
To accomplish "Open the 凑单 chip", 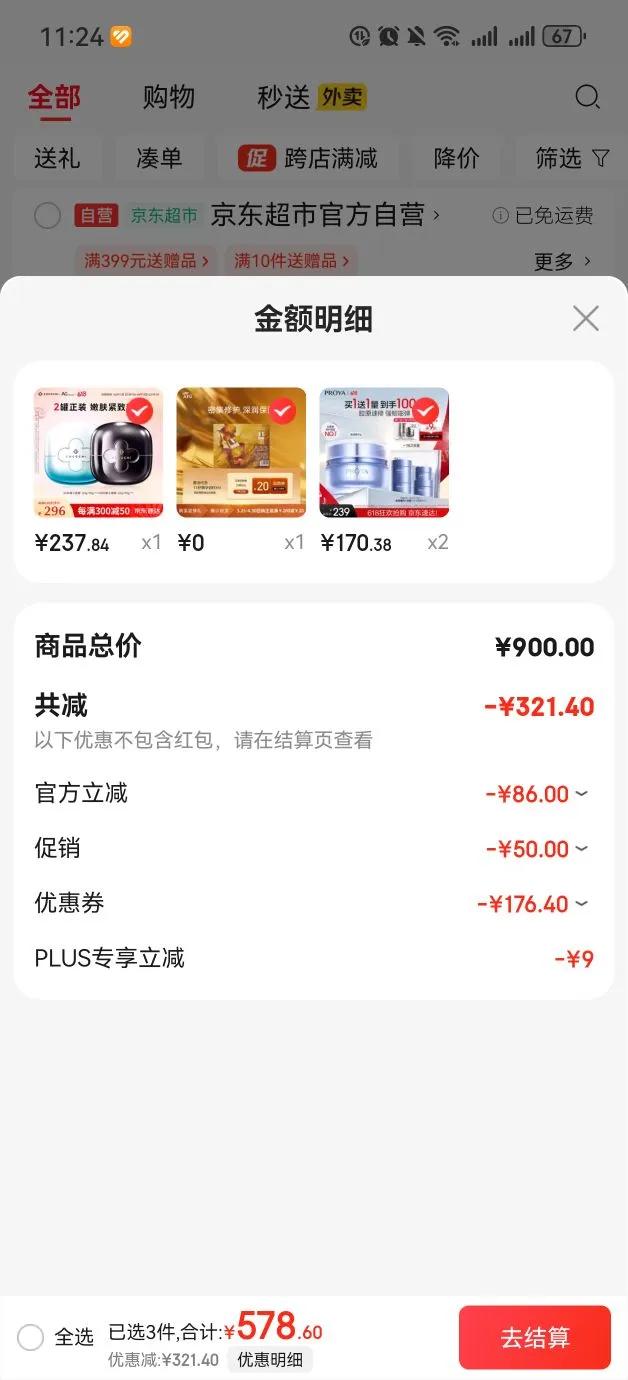I will point(159,158).
